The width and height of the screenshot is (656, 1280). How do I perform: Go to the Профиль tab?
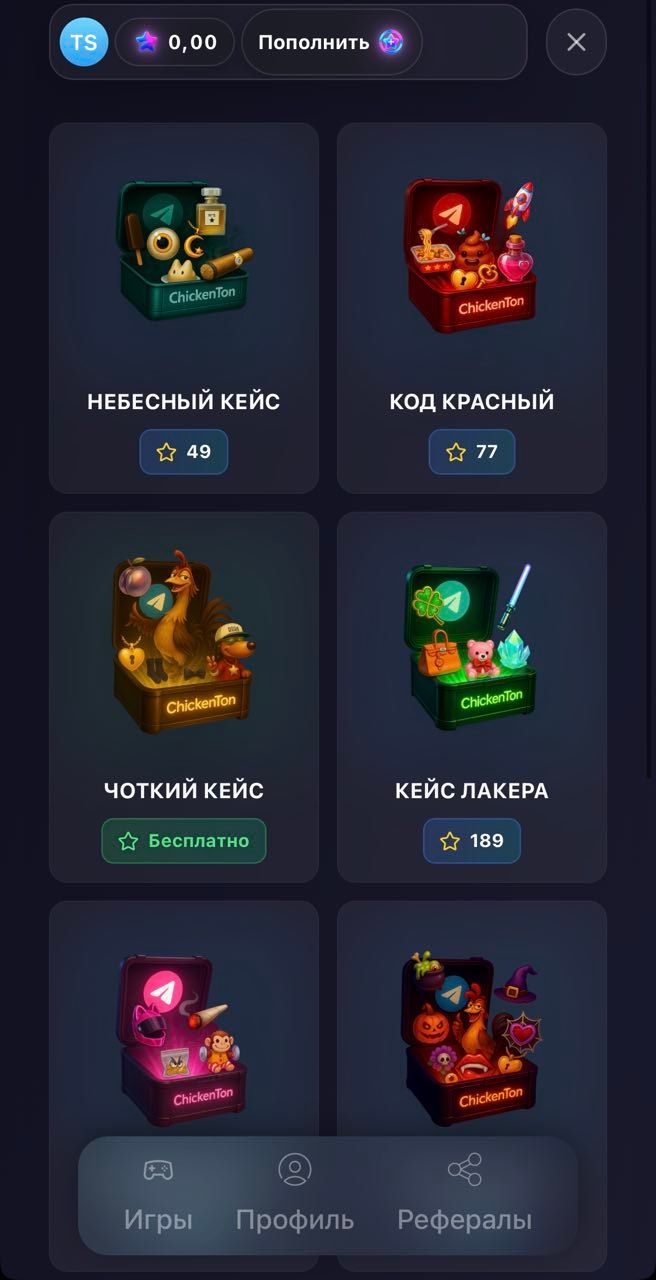pos(295,1195)
